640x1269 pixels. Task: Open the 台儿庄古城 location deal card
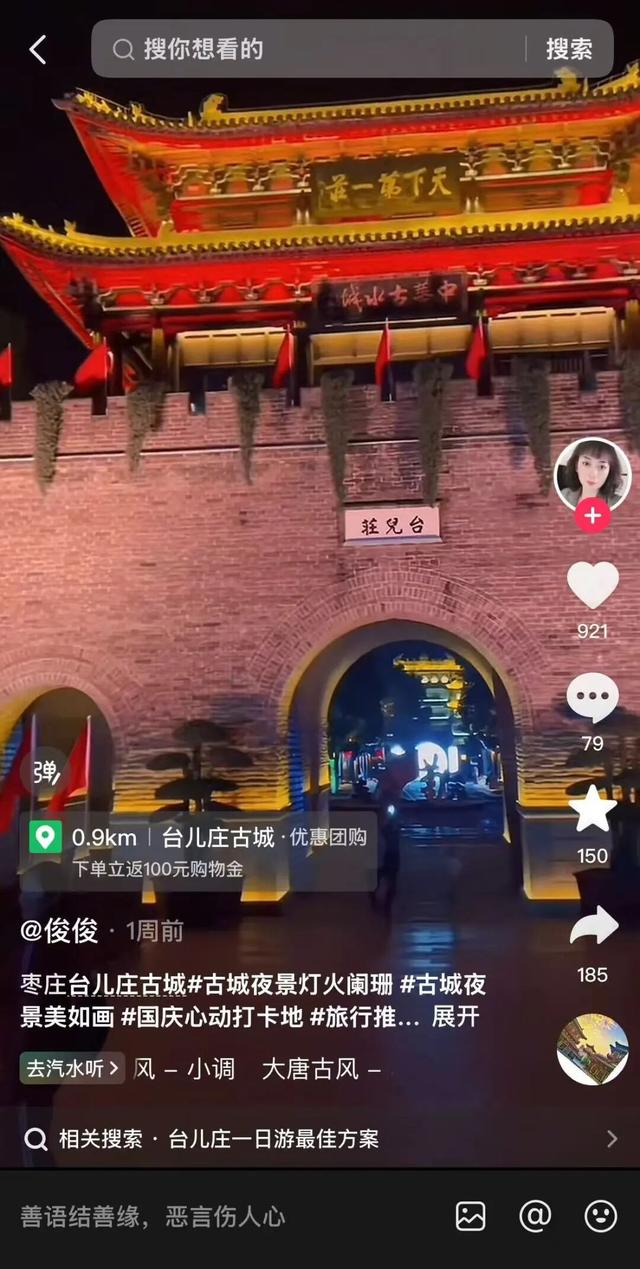tap(198, 851)
